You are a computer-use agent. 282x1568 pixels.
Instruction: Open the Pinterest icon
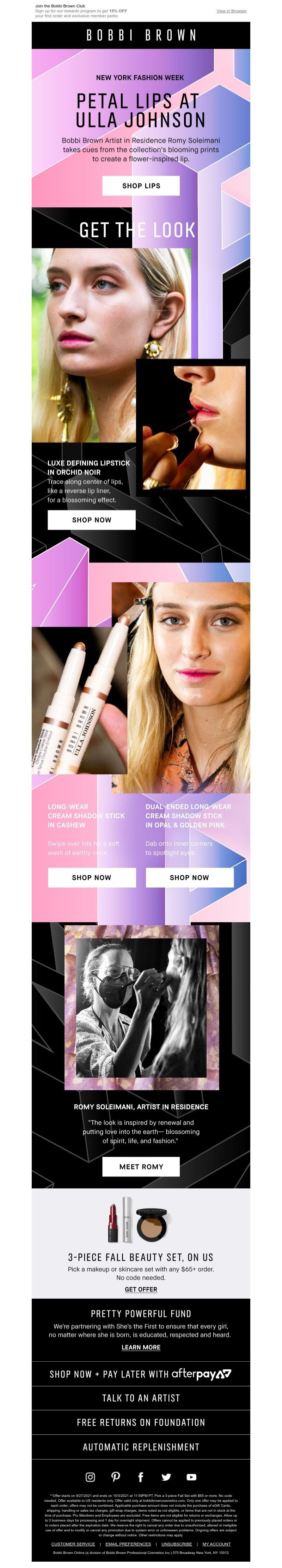116,1477
